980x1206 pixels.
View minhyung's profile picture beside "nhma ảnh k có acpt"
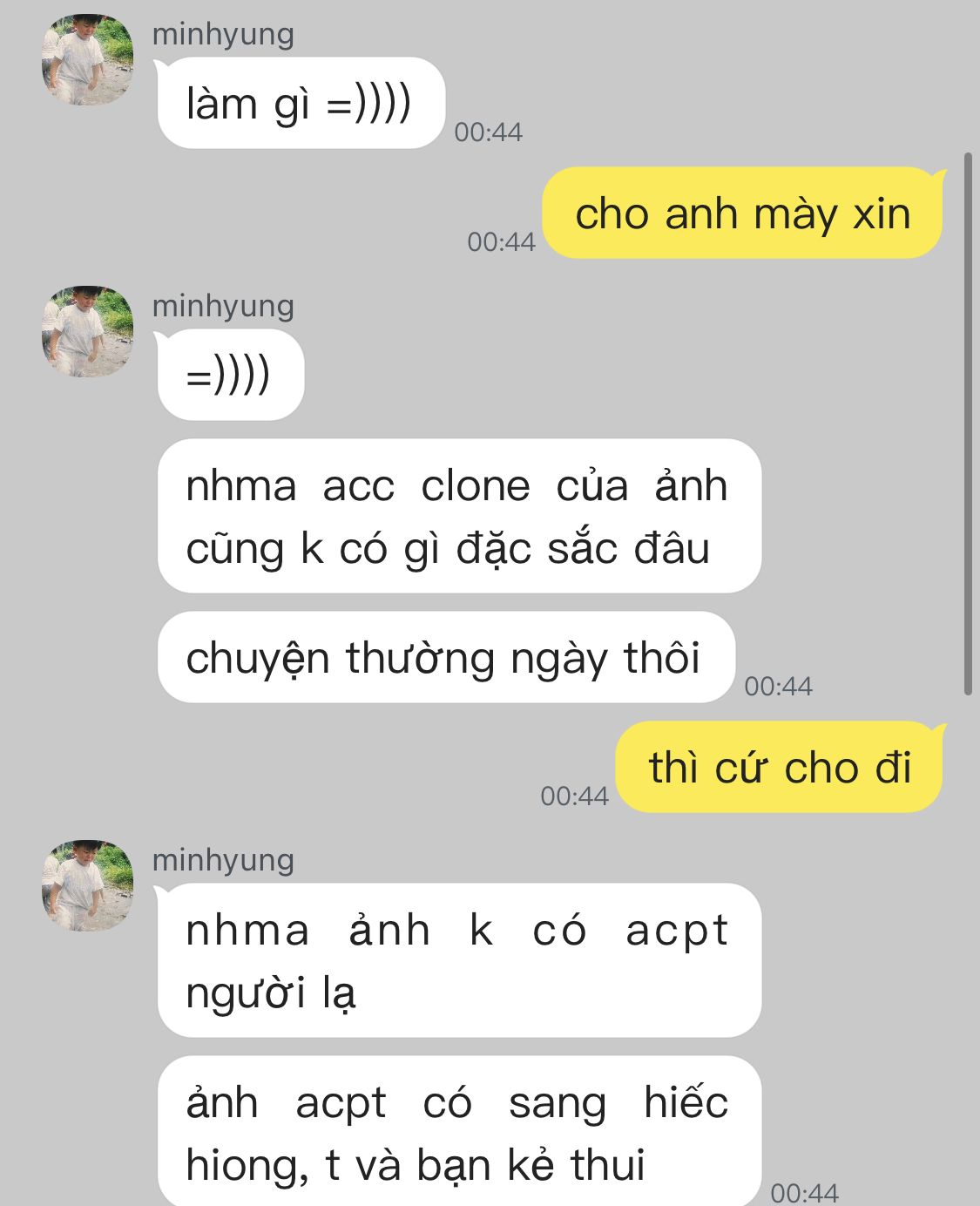87,885
